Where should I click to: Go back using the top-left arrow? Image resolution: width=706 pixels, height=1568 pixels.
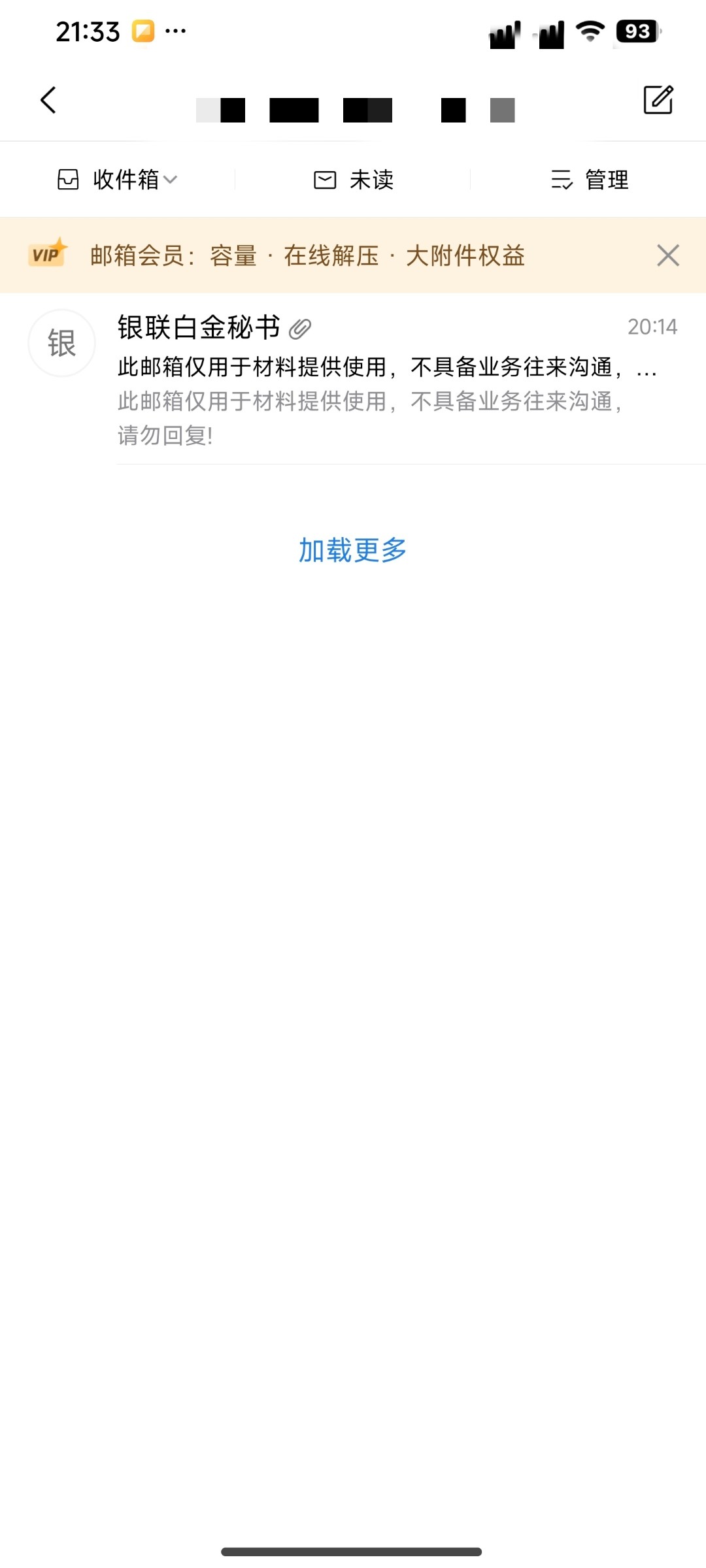pos(48,100)
